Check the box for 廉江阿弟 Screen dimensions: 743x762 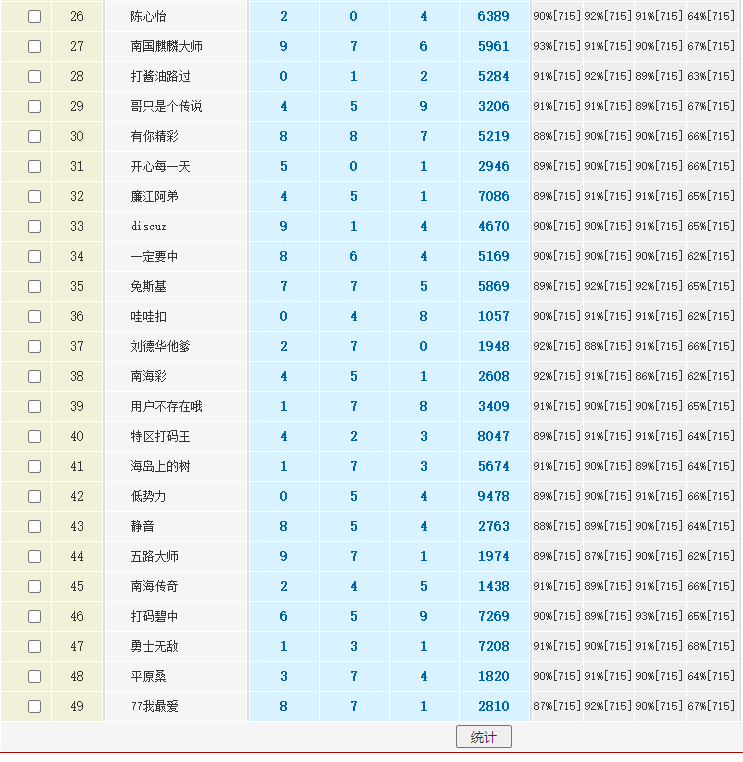coord(35,196)
